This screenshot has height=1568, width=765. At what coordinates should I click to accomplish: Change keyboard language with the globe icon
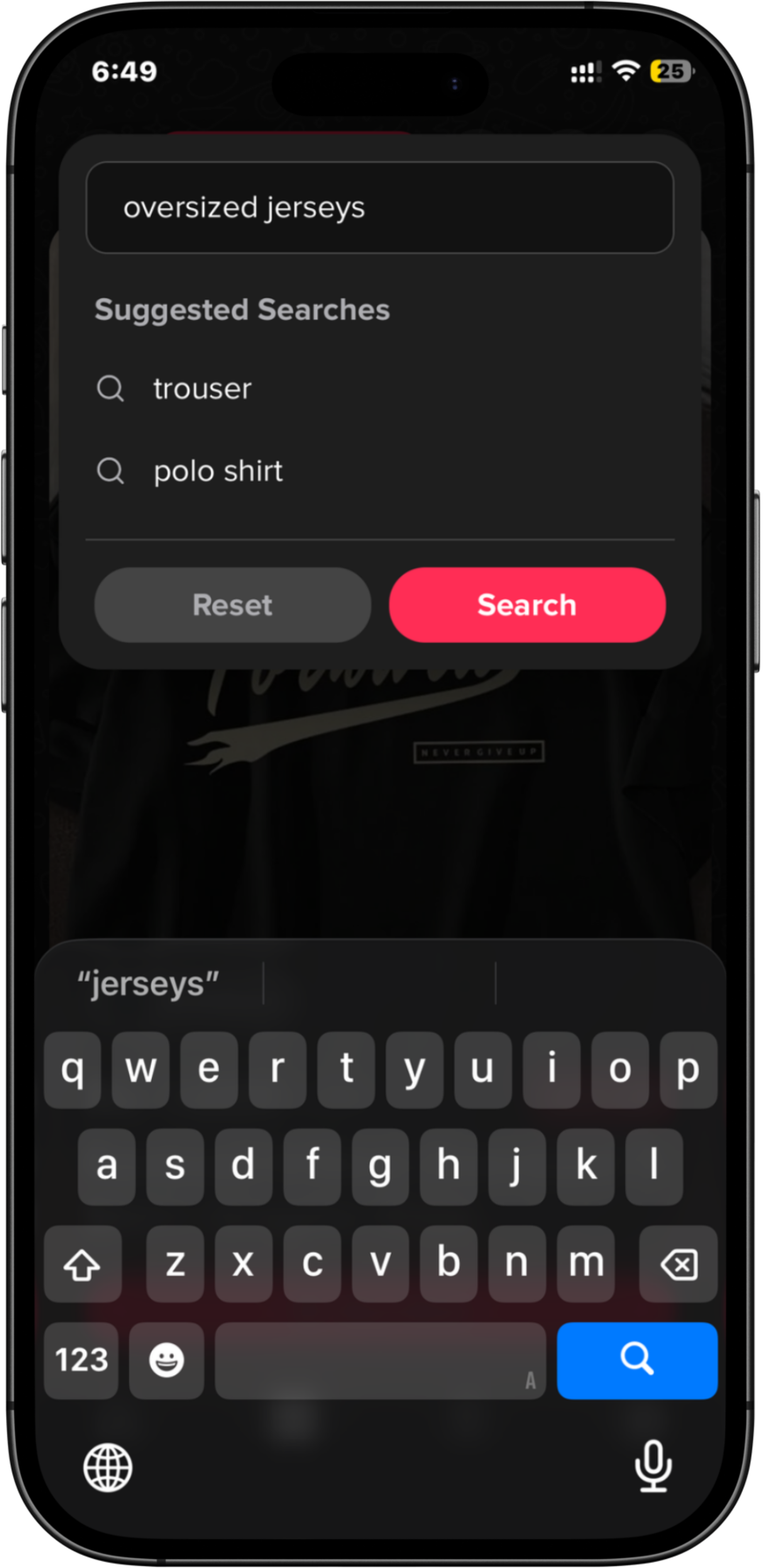[x=108, y=1467]
